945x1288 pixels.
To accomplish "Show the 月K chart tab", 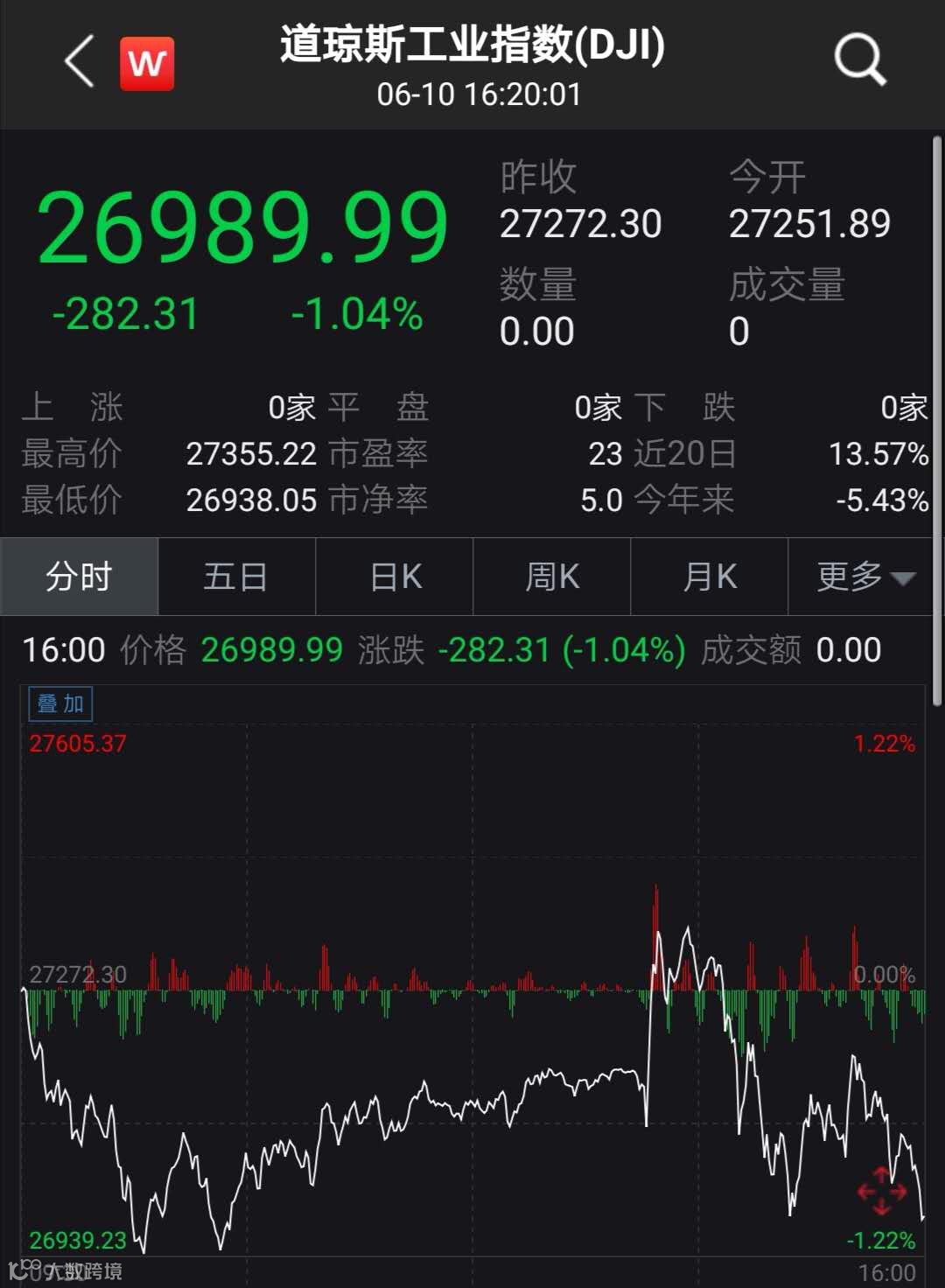I will coord(710,577).
